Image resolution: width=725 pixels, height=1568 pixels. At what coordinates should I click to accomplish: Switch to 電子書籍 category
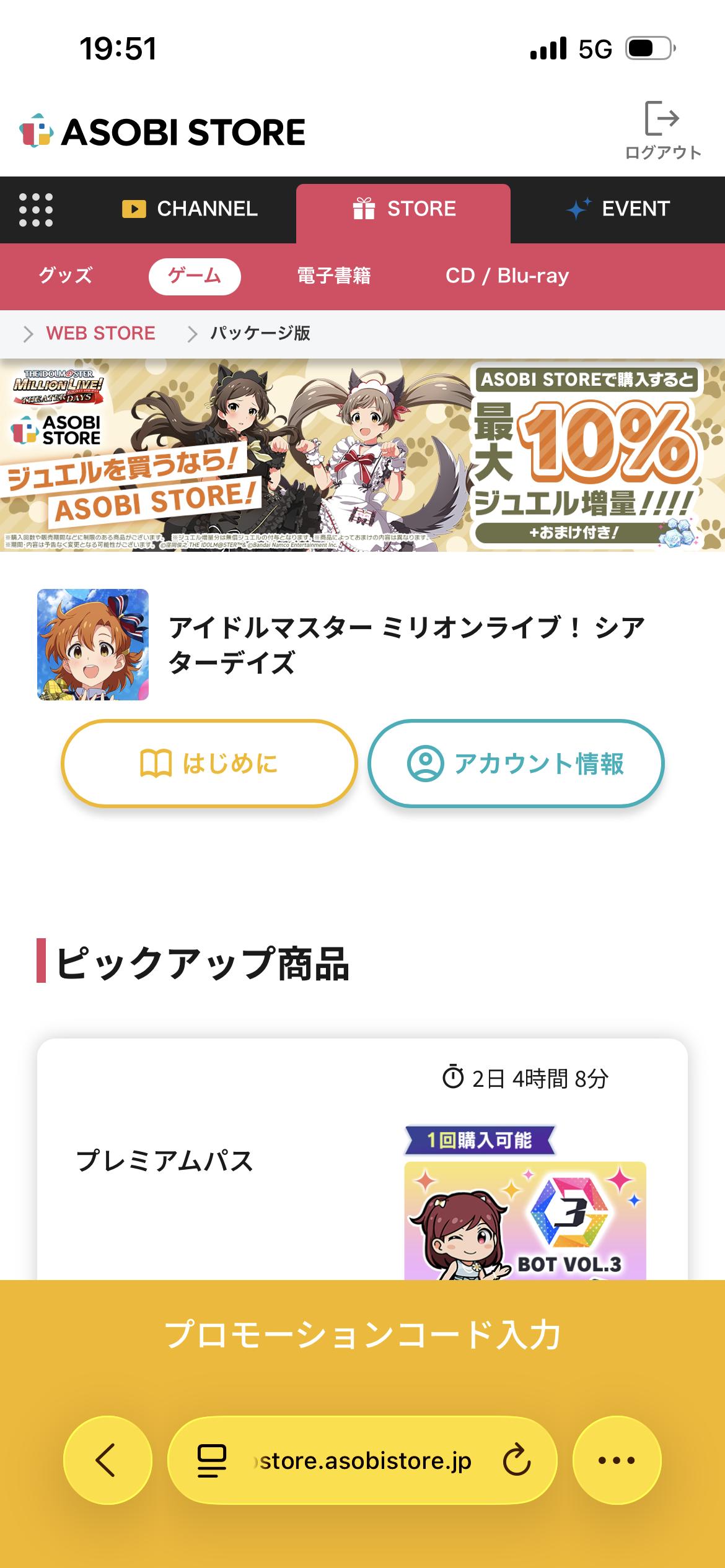(334, 276)
